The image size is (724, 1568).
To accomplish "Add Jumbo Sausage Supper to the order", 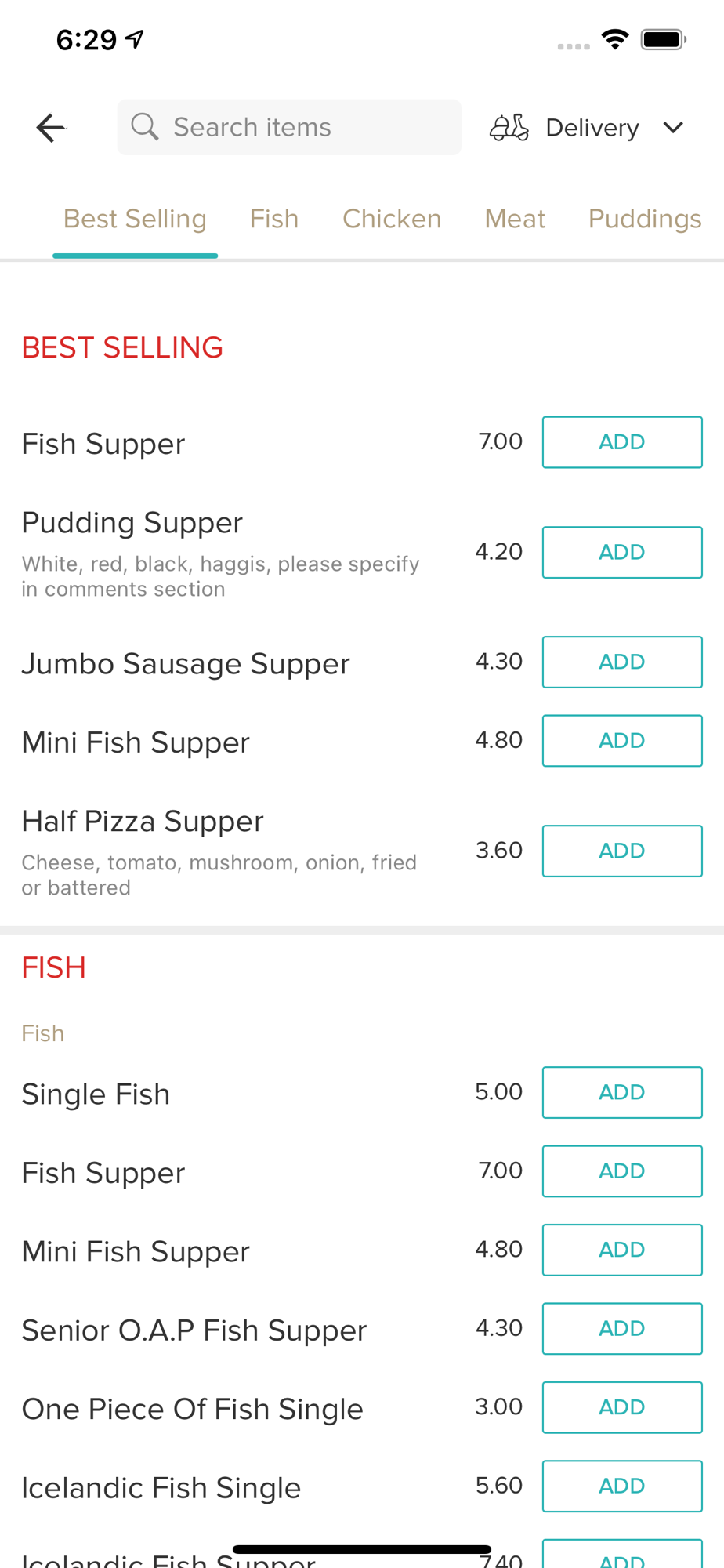I will pyautogui.click(x=622, y=662).
